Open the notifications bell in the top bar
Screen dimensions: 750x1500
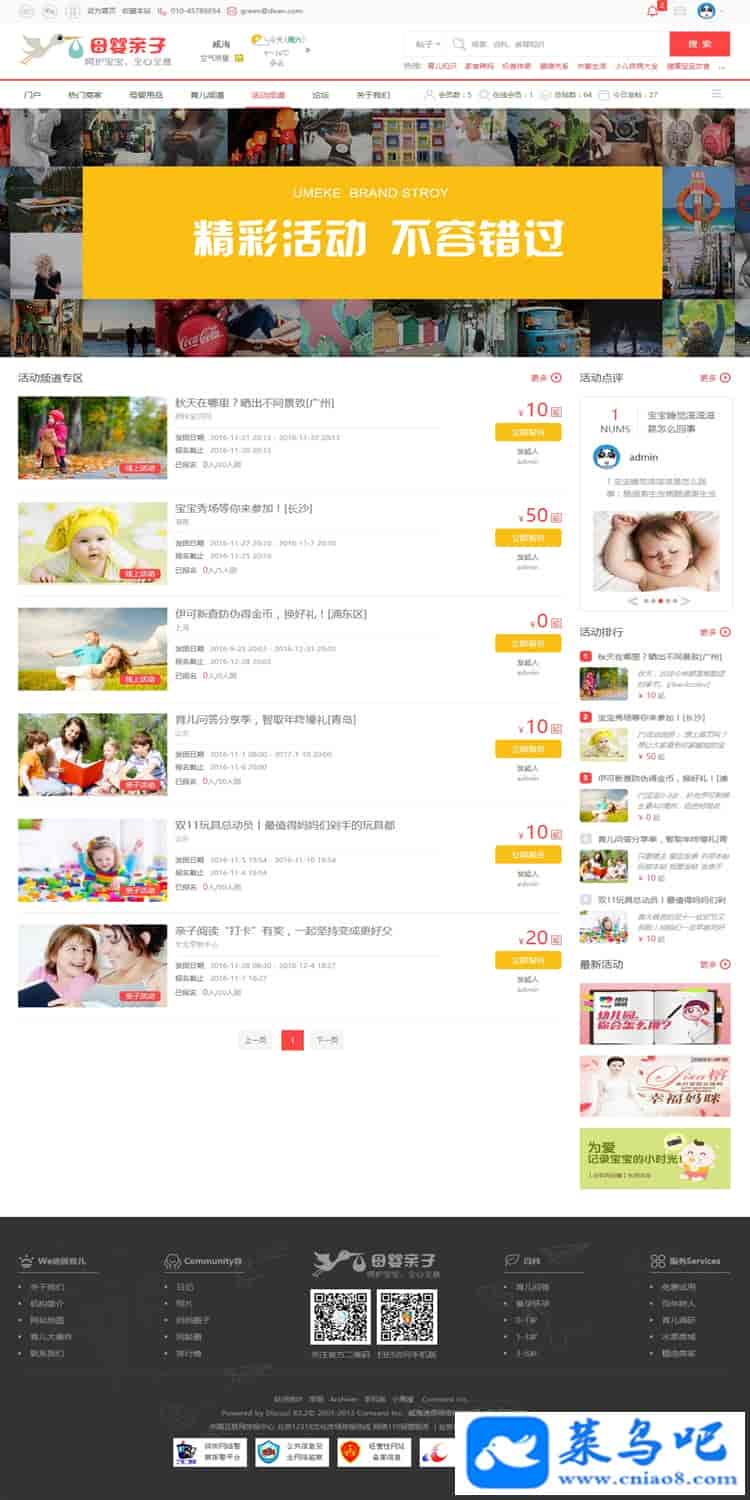653,11
